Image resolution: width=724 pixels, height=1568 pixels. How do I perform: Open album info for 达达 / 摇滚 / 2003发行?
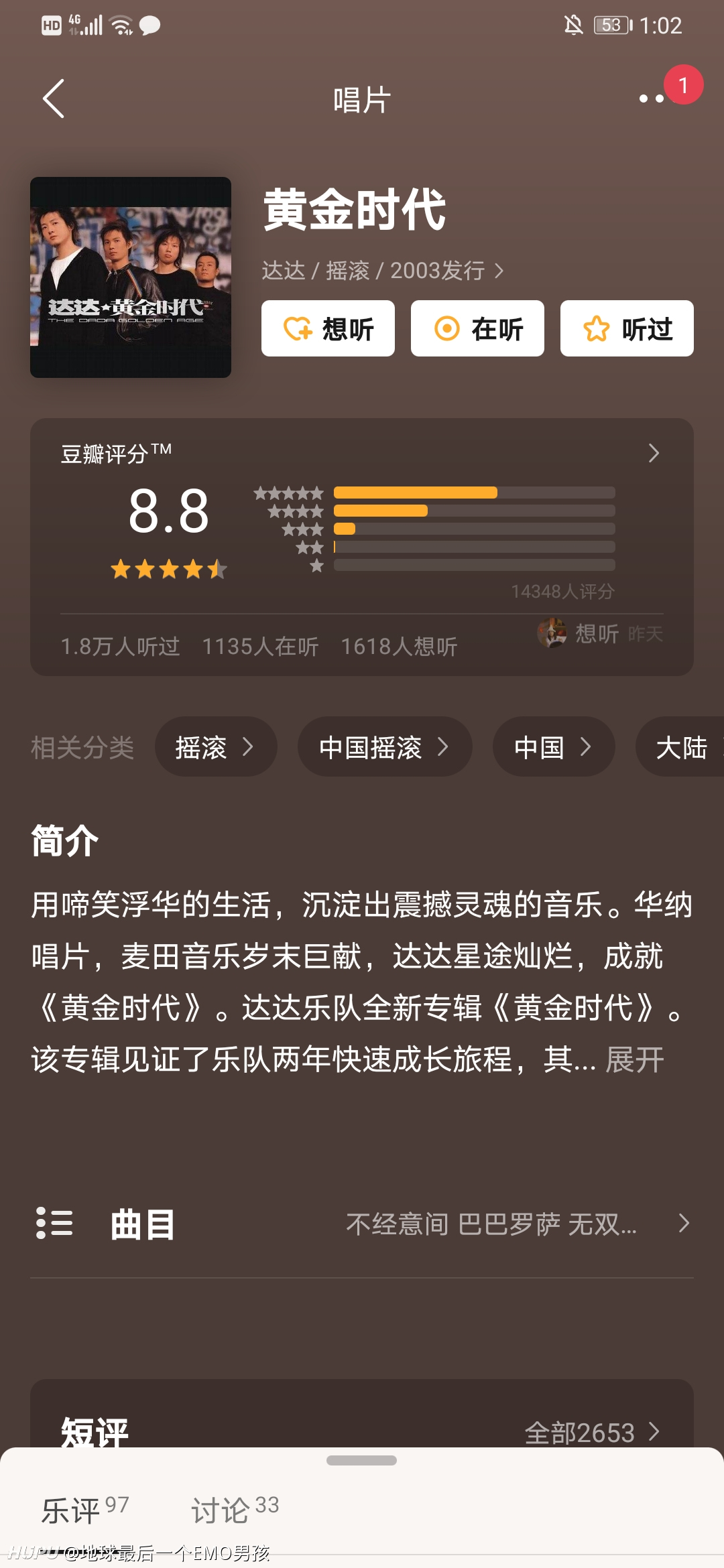point(383,271)
